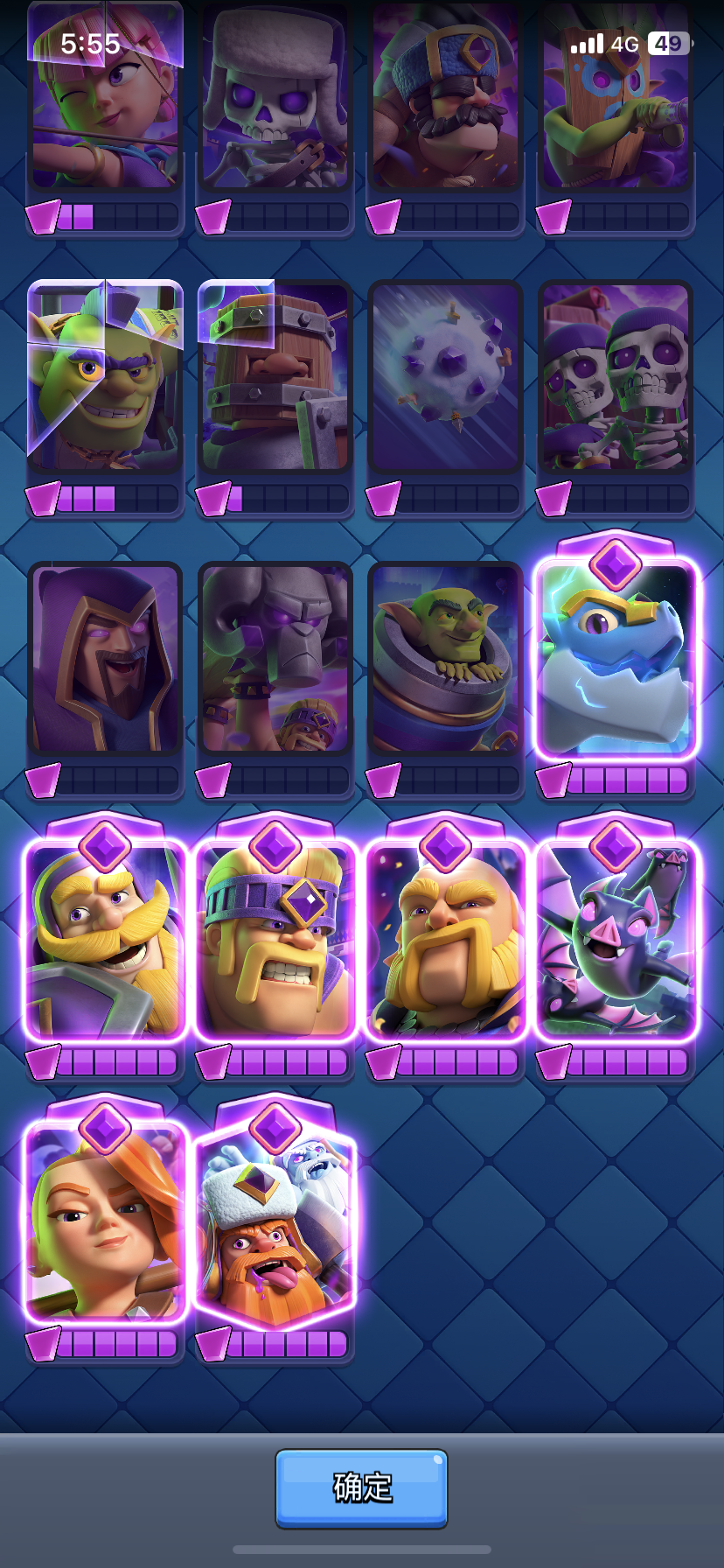724x1568 pixels.
Task: Select the Knight card with blond mustache
Action: (105, 941)
